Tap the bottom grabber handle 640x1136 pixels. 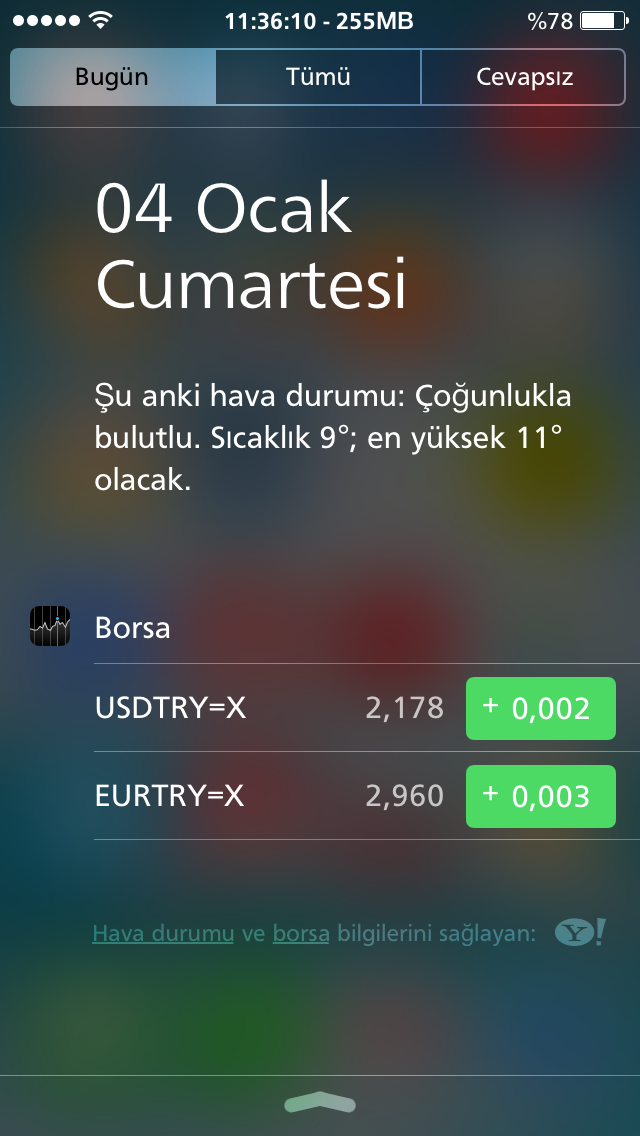(320, 1103)
